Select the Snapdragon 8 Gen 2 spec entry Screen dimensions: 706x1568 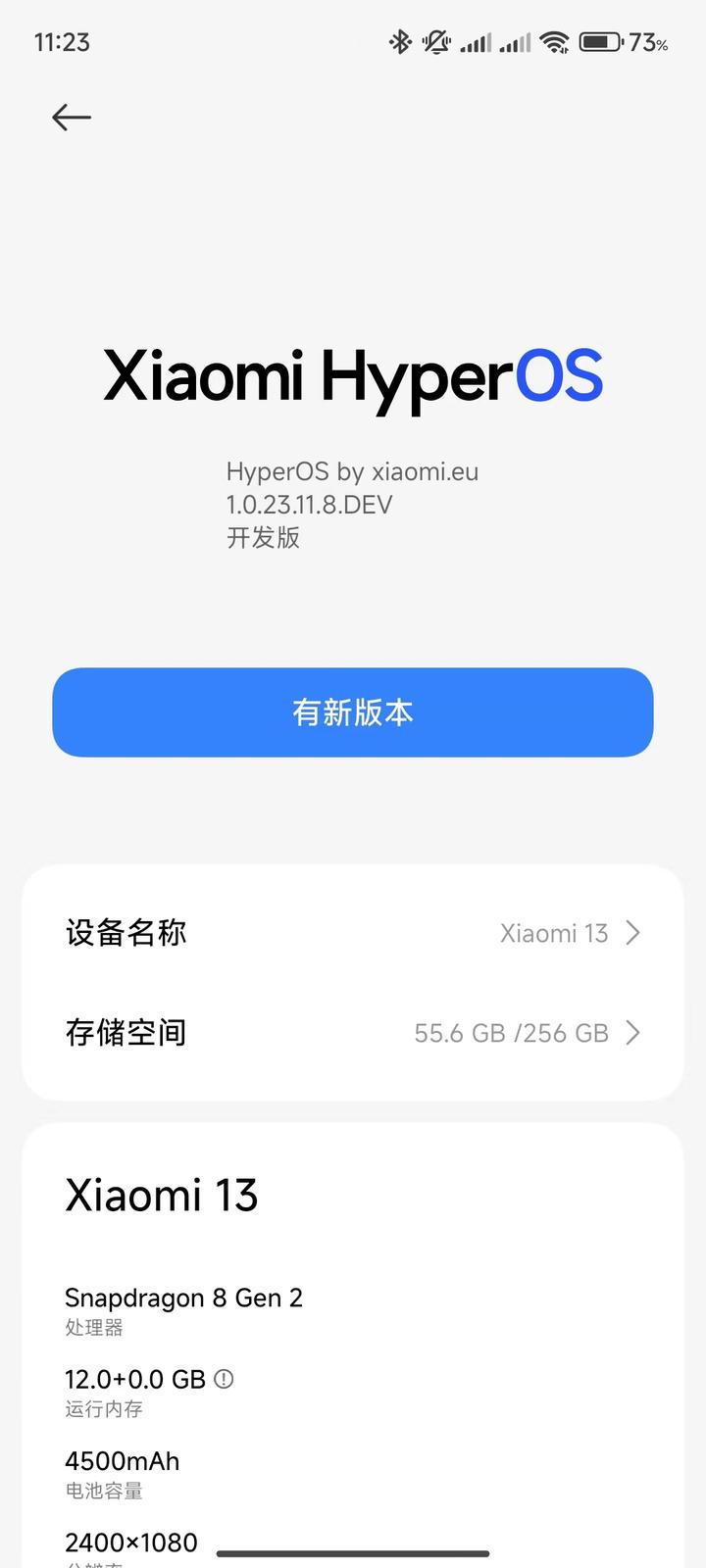(x=184, y=1298)
